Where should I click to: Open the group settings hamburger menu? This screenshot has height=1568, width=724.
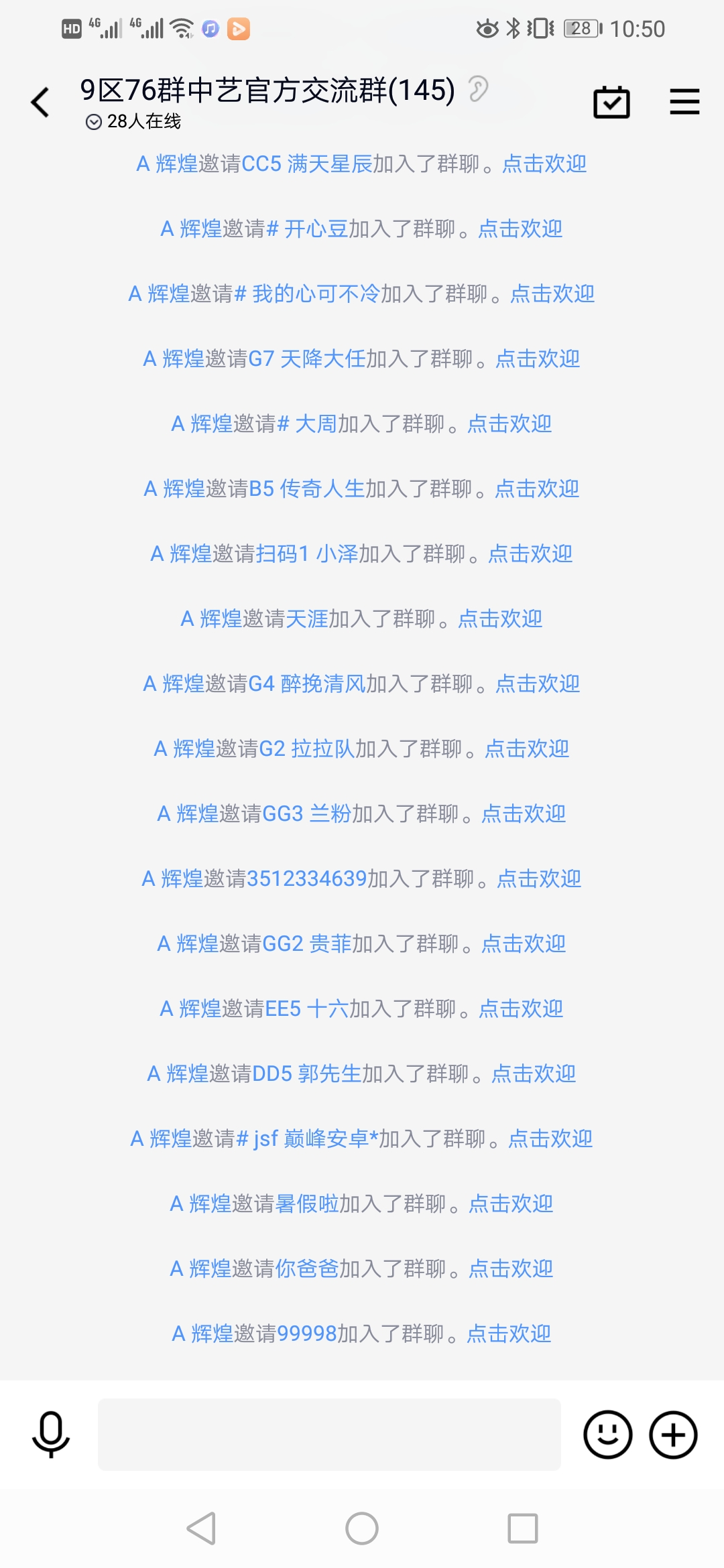[684, 103]
